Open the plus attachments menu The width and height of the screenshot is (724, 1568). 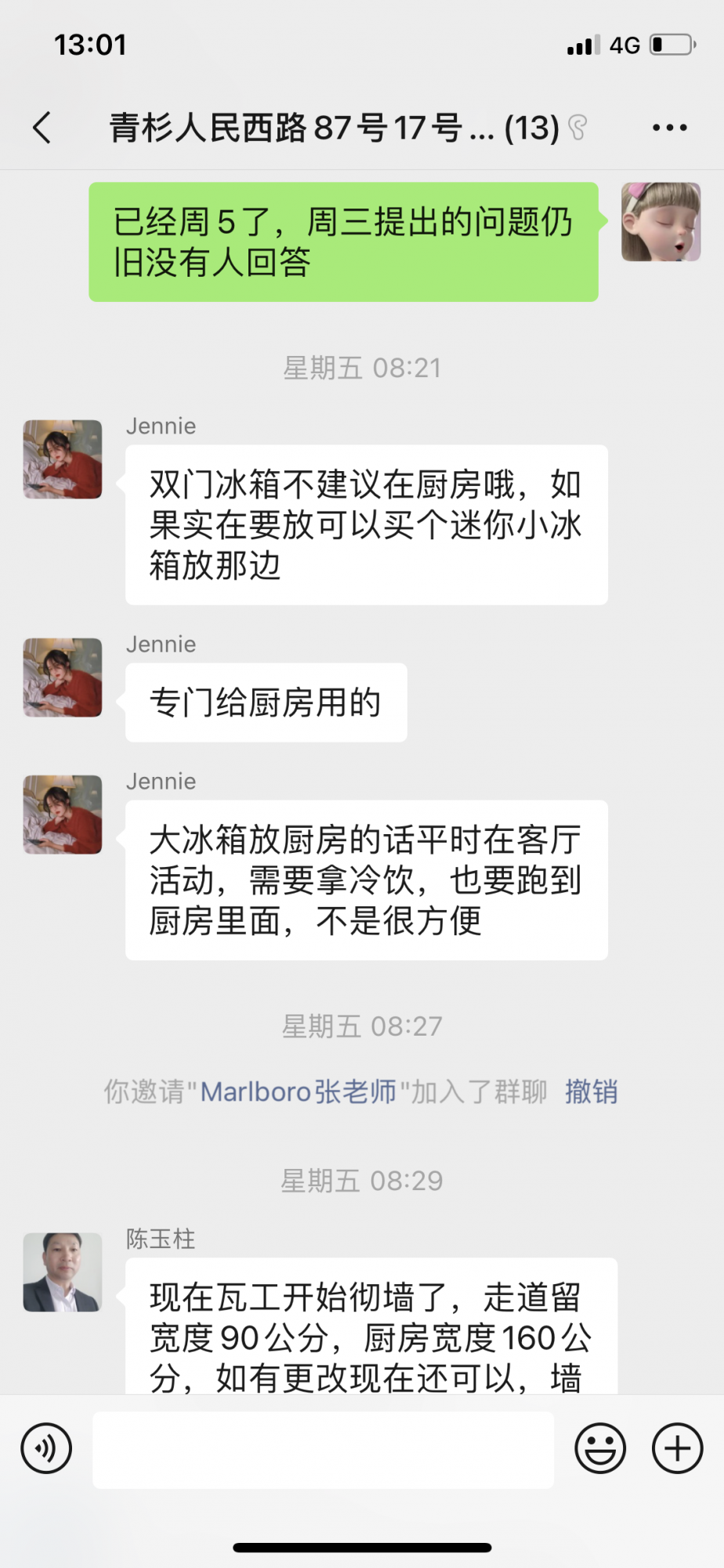click(x=677, y=1448)
